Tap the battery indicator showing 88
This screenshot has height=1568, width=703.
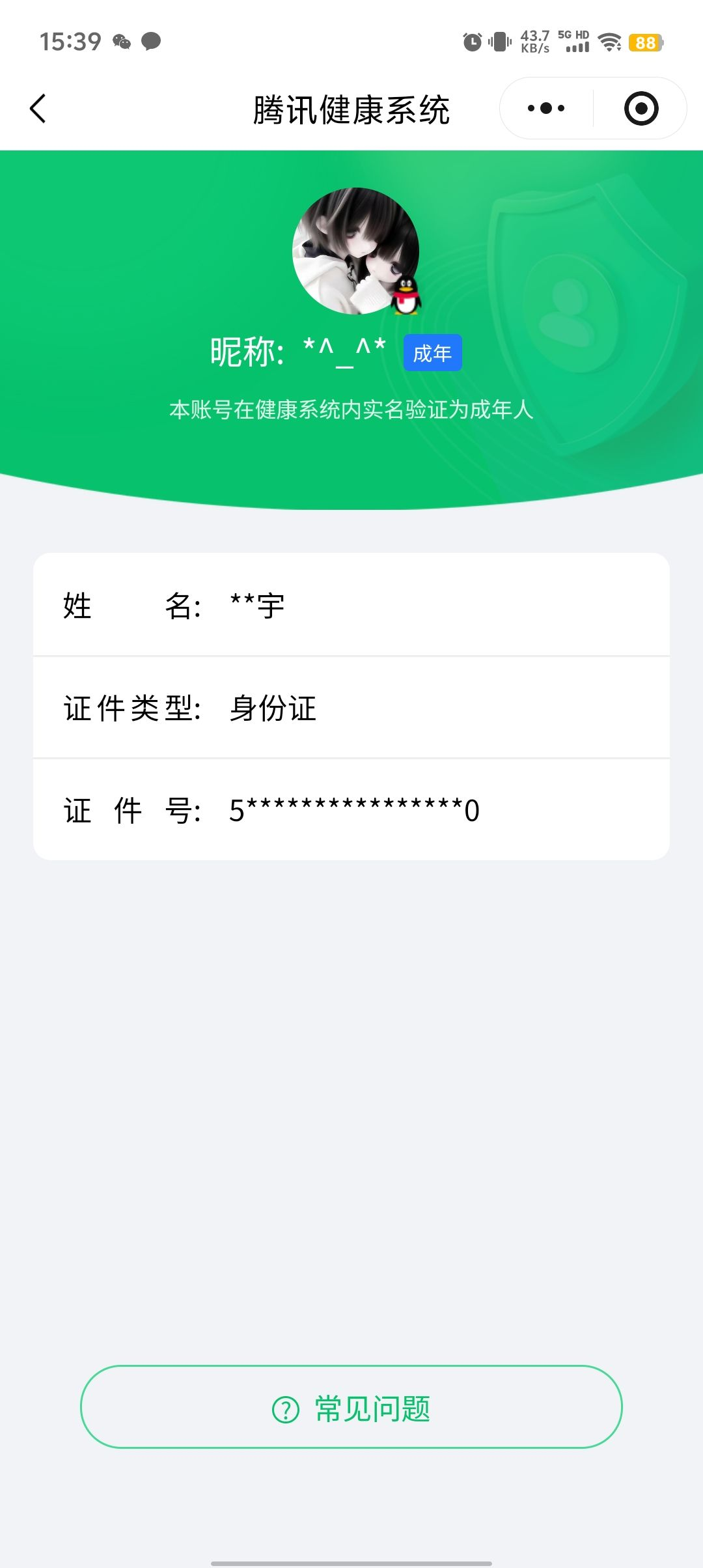(x=644, y=42)
